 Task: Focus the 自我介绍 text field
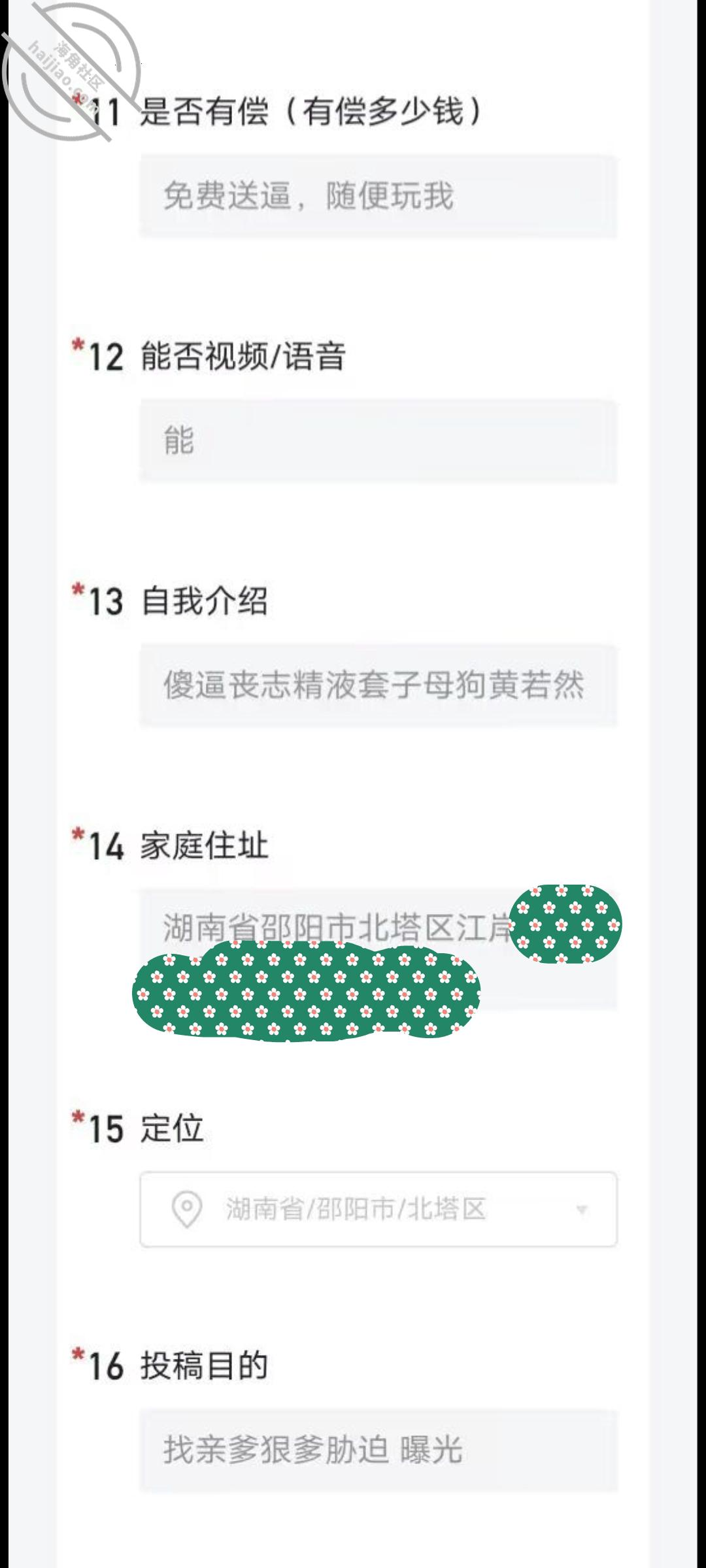point(378,685)
